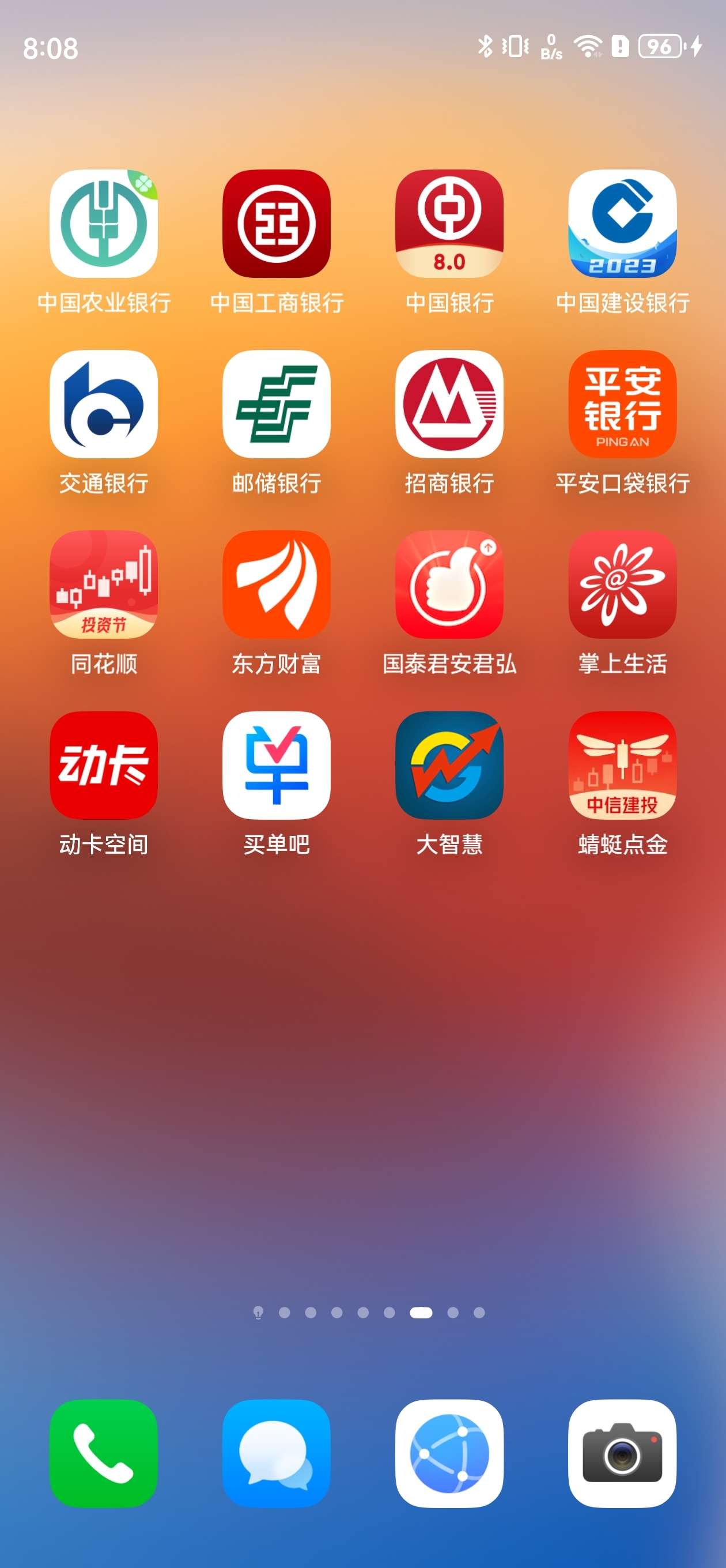
Task: Launch the 东方财富 app
Action: pyautogui.click(x=276, y=585)
